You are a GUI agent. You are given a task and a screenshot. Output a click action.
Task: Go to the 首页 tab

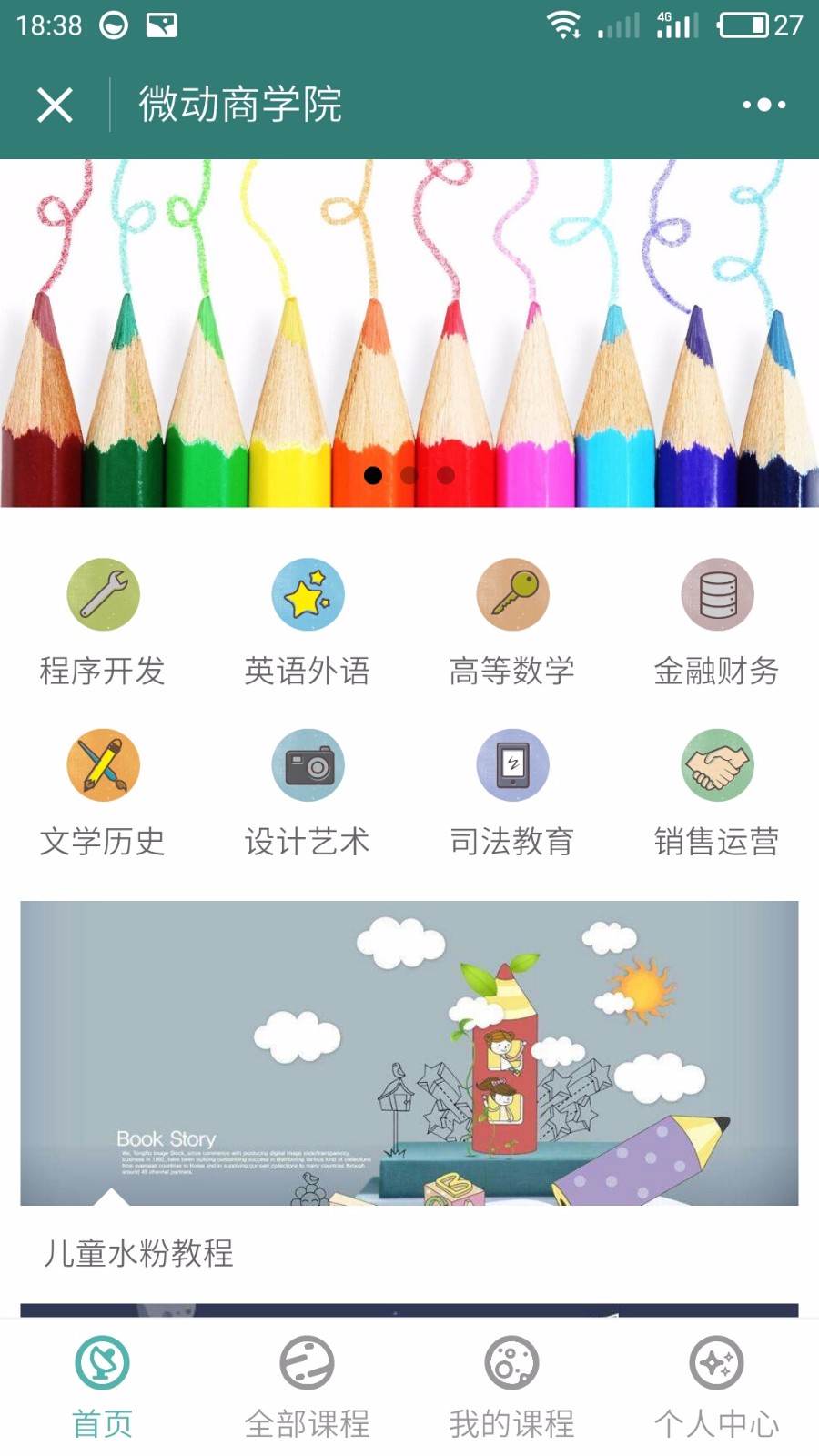(103, 1387)
